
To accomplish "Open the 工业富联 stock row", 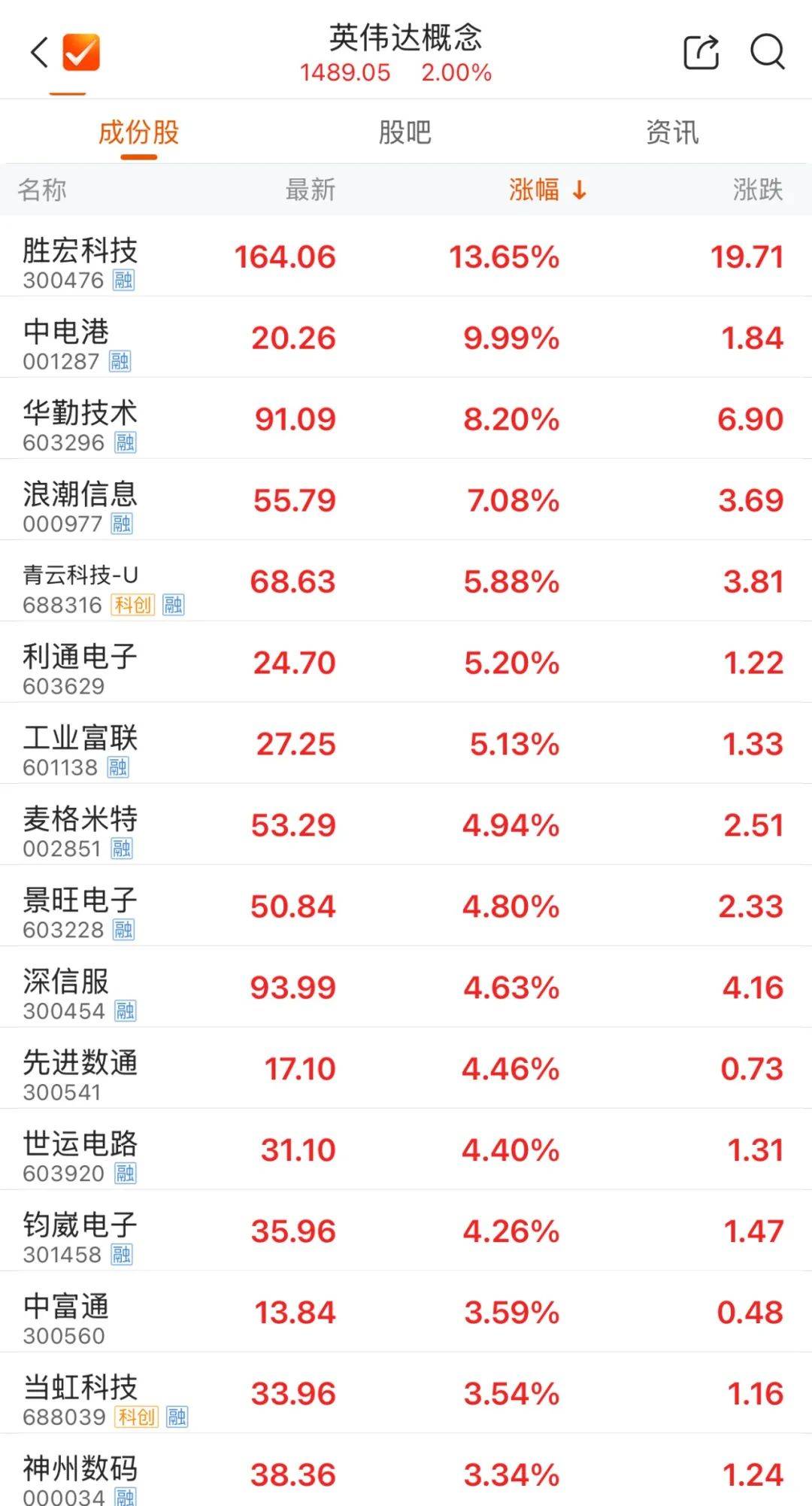I will (406, 744).
